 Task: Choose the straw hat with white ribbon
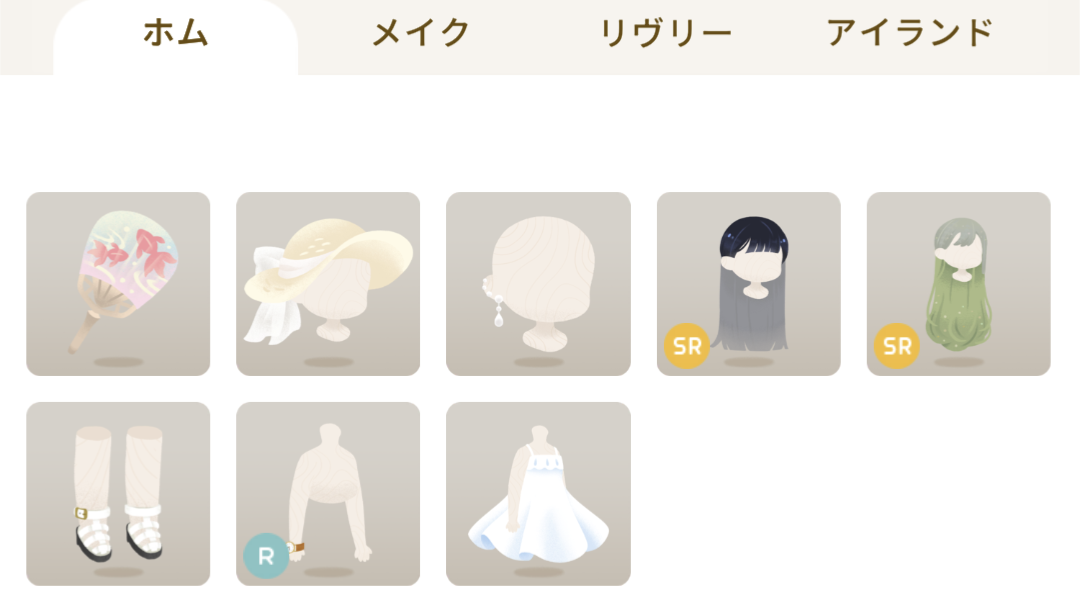pyautogui.click(x=328, y=284)
